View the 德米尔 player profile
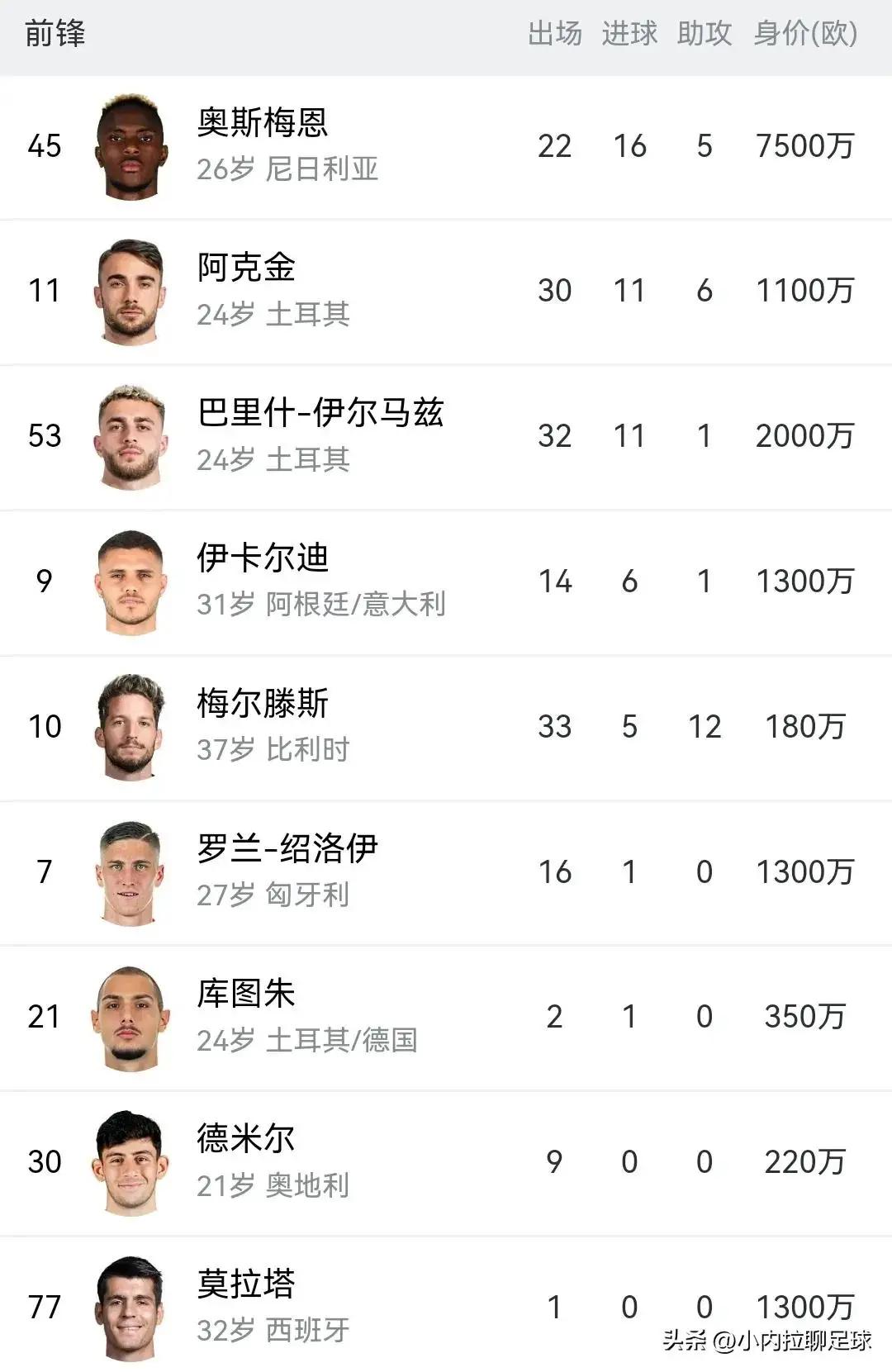 246,1140
